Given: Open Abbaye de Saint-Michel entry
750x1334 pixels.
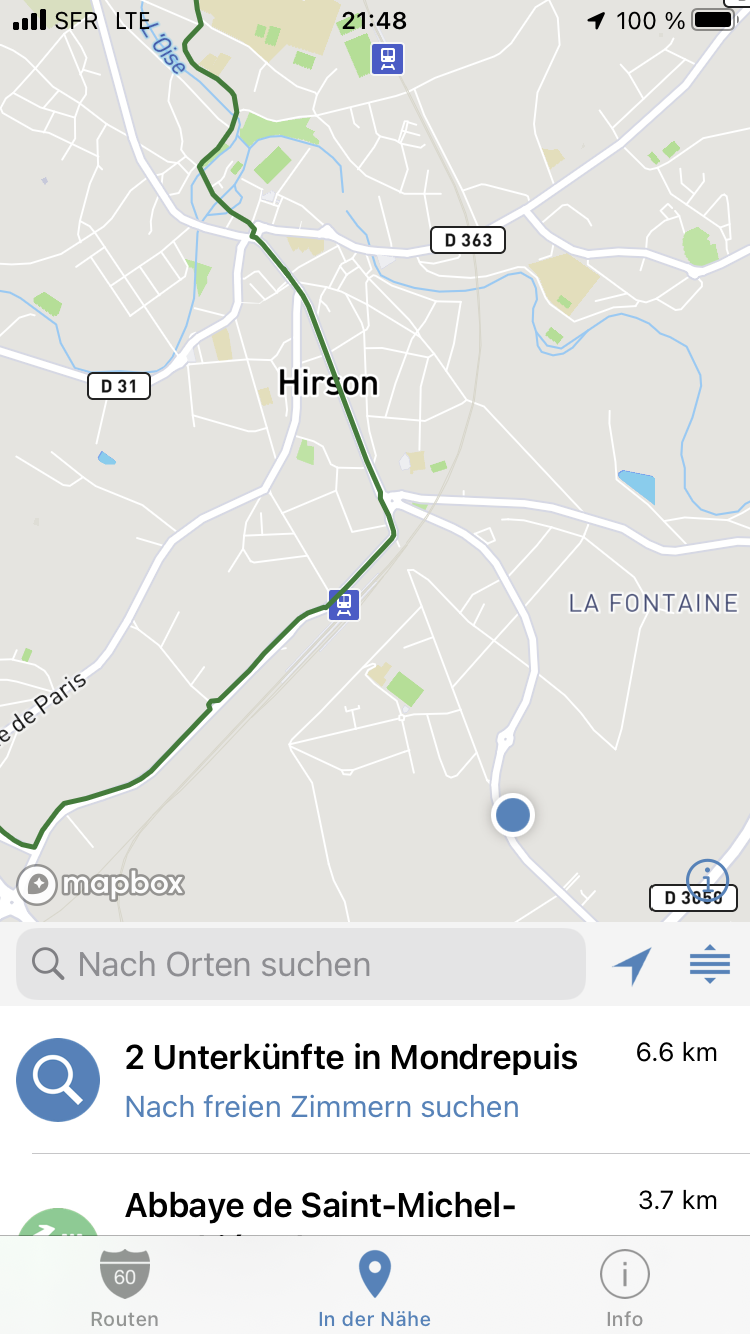Looking at the screenshot, I should pyautogui.click(x=320, y=1205).
